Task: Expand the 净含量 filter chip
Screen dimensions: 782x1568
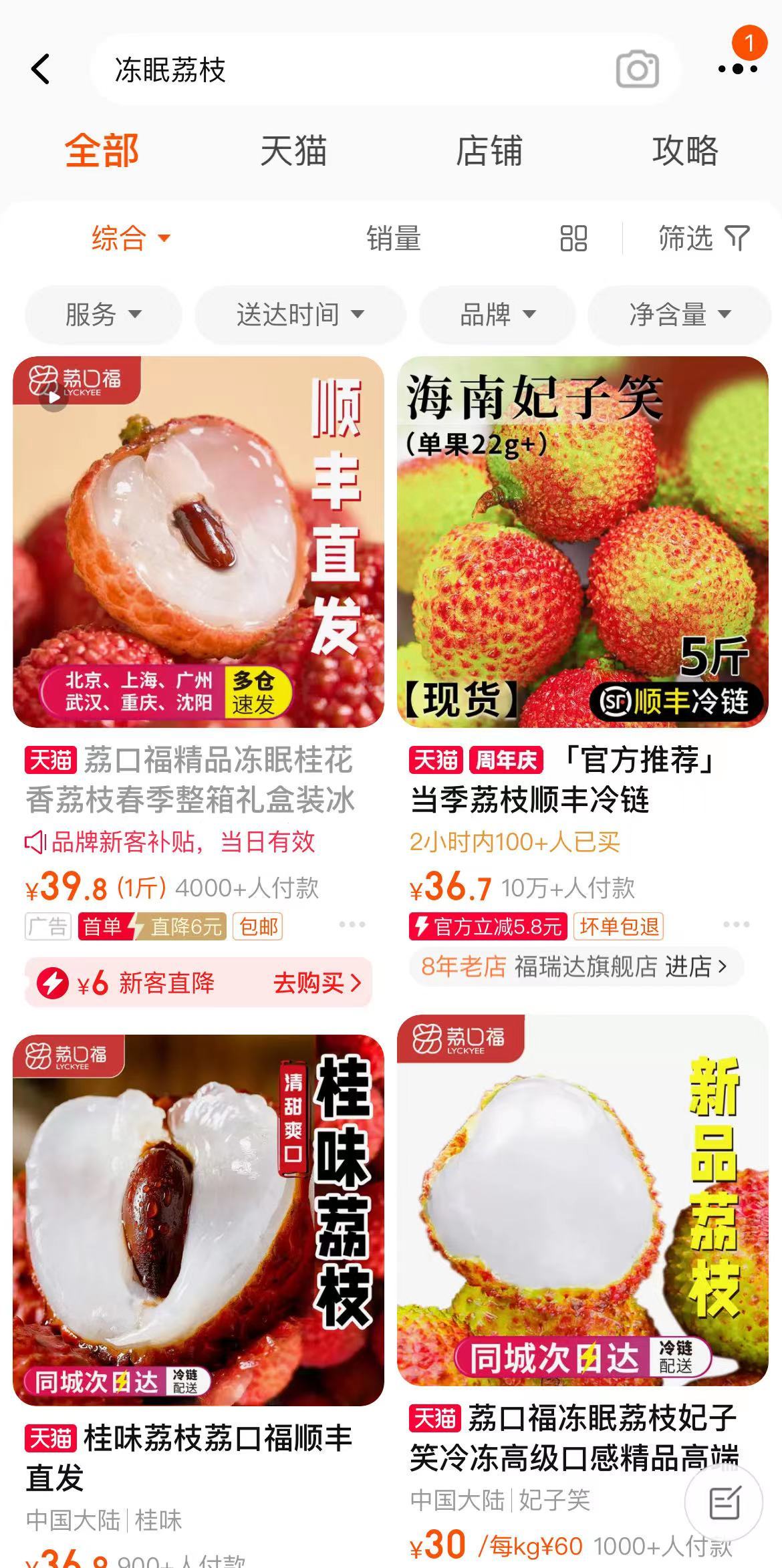Action: pos(679,314)
